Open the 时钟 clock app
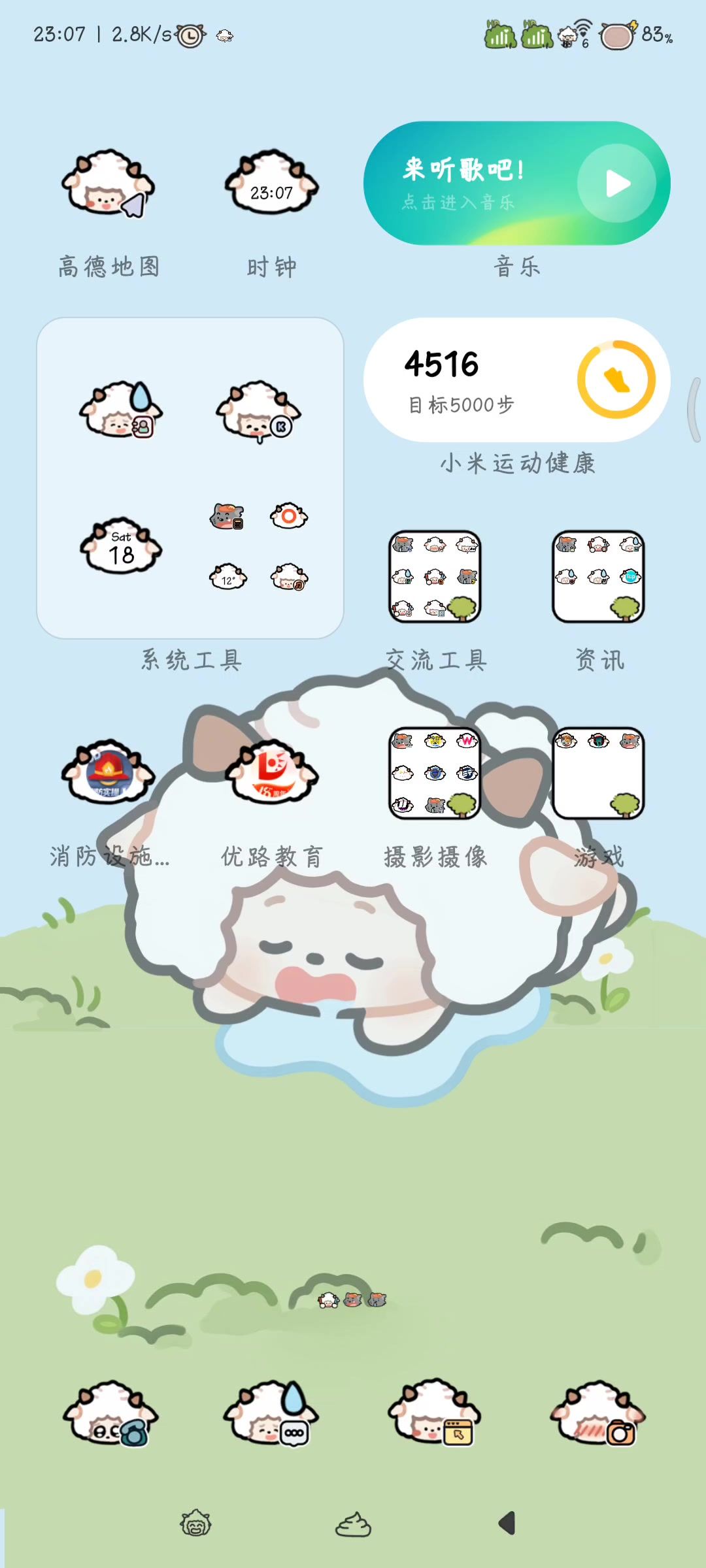Screen dimensions: 706x1568 (x=271, y=186)
